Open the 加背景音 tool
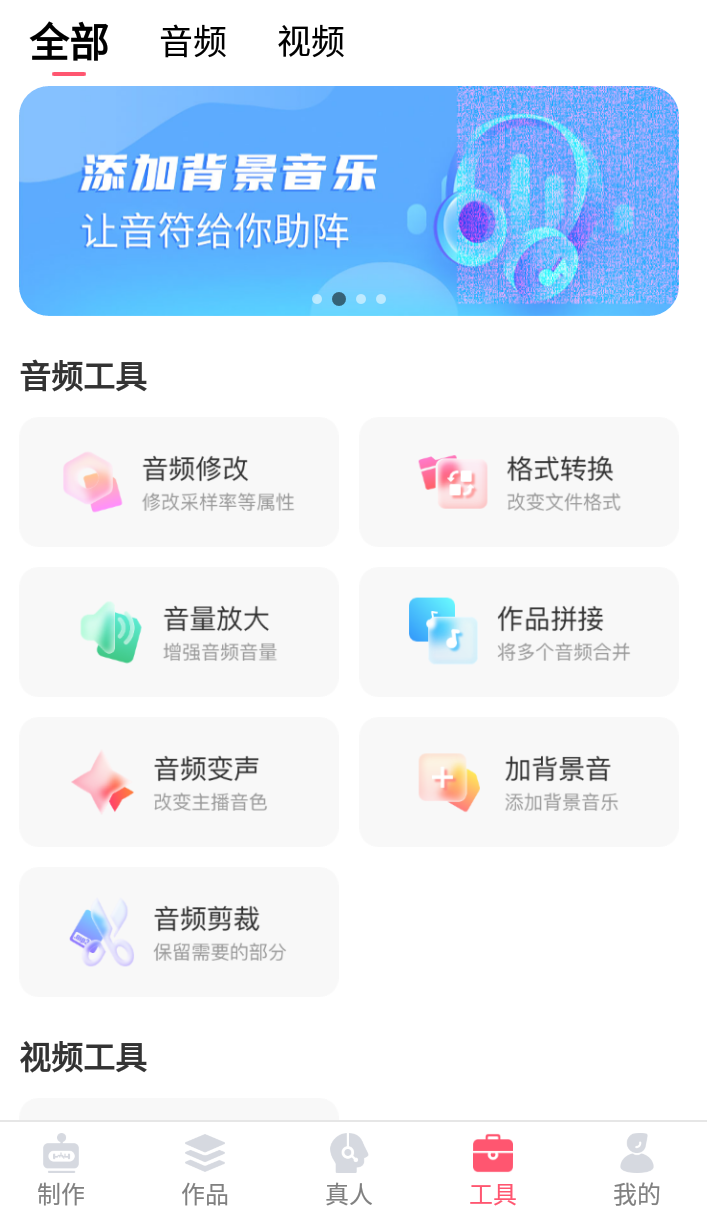 coord(519,782)
